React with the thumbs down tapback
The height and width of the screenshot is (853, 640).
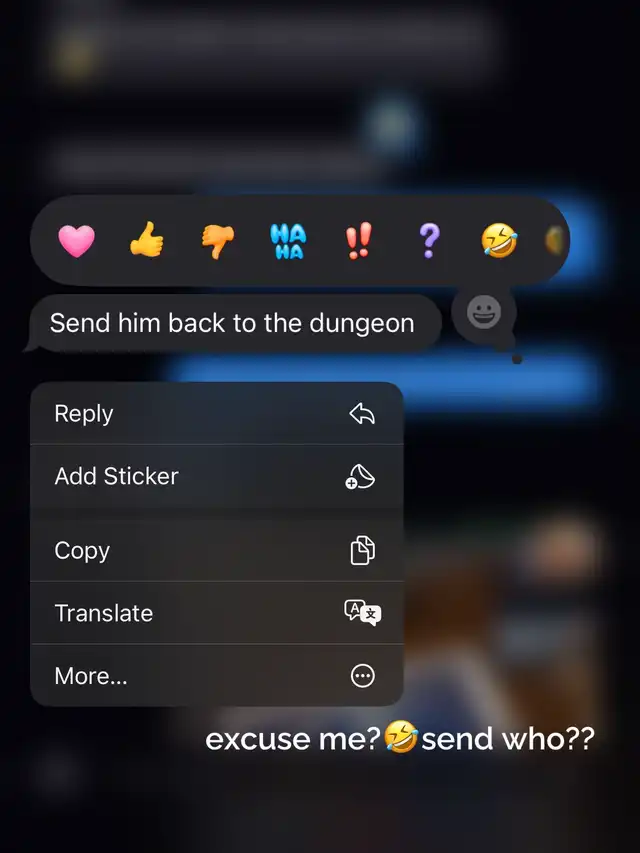(217, 241)
